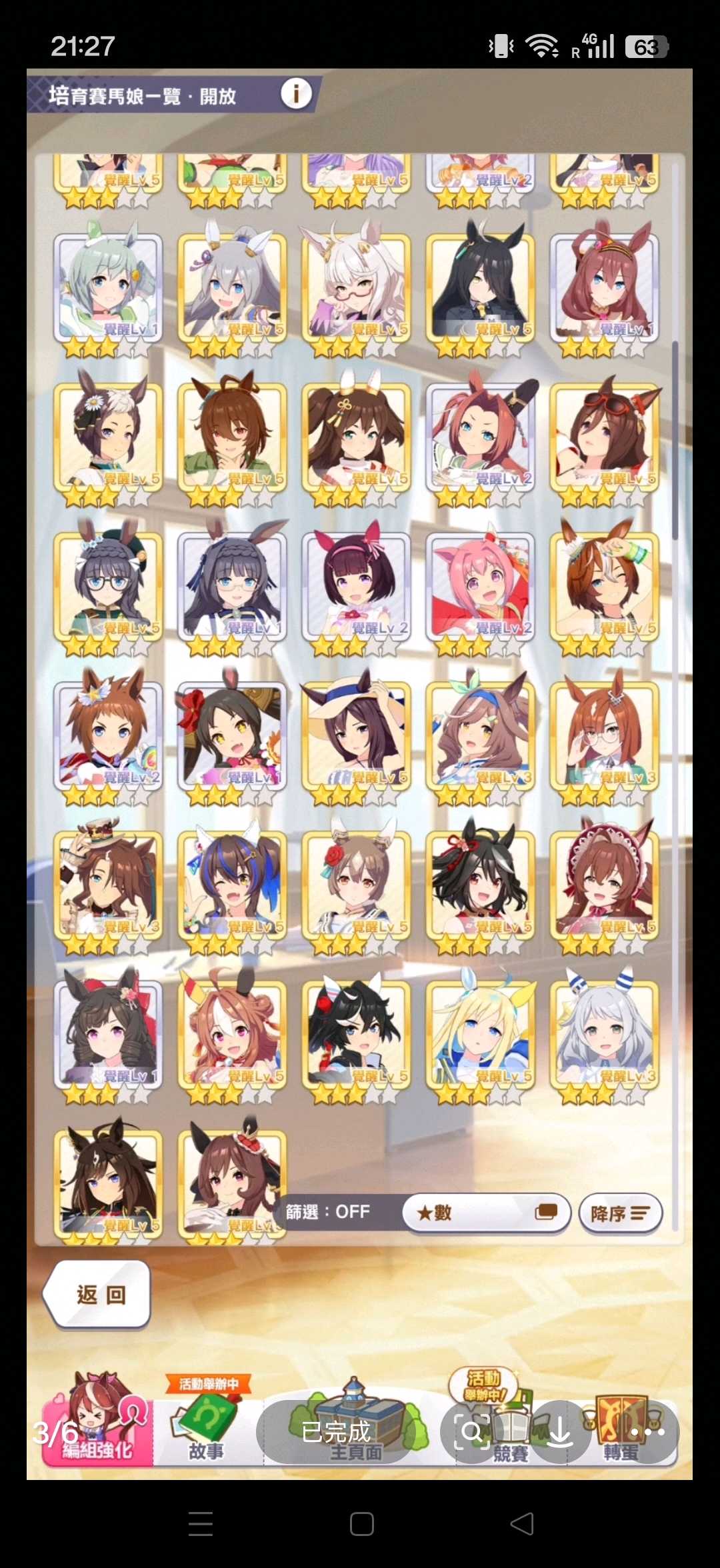This screenshot has width=720, height=1568.
Task: Download the image with the arrow icon
Action: point(559,1432)
